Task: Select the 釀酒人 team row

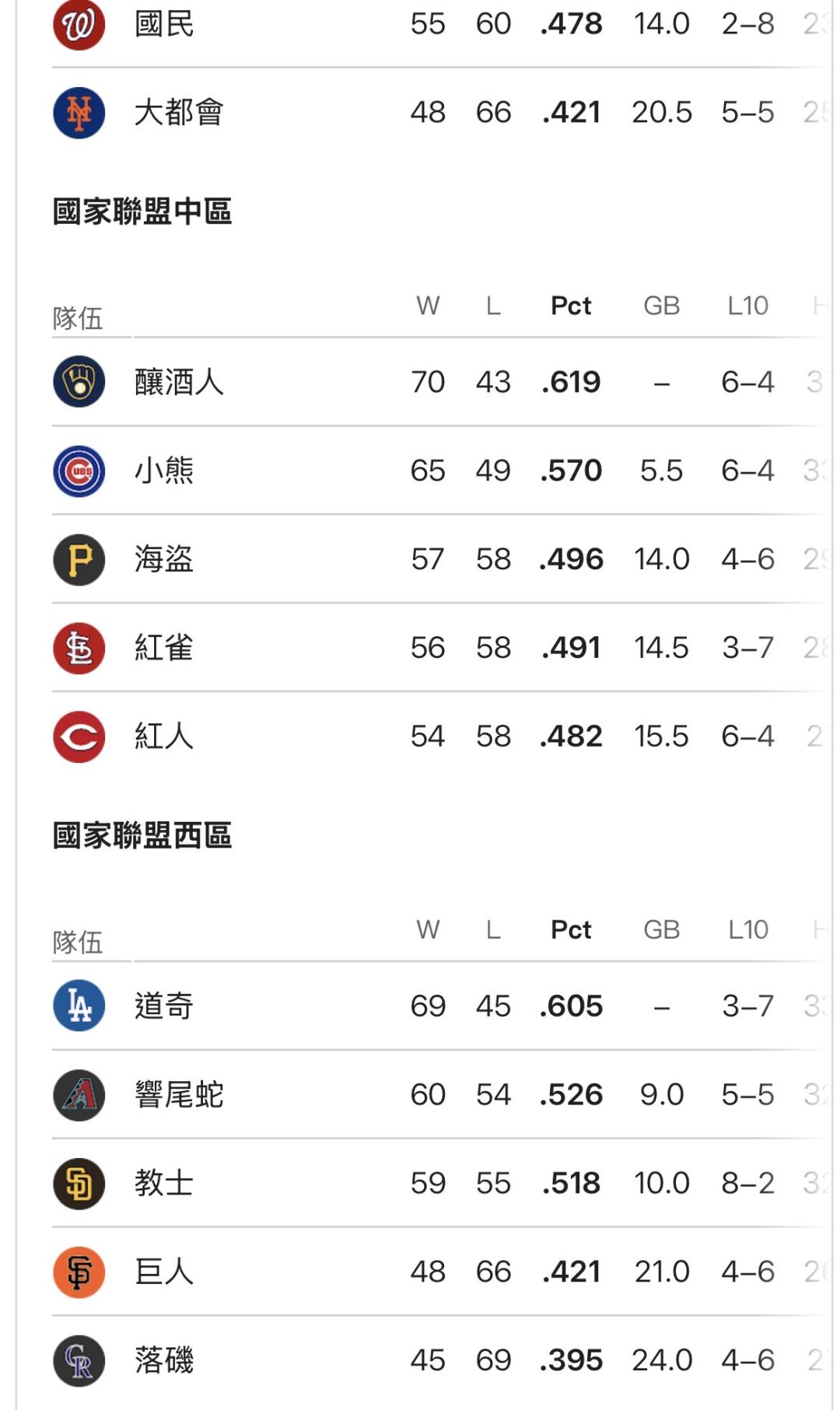Action: pos(441,382)
